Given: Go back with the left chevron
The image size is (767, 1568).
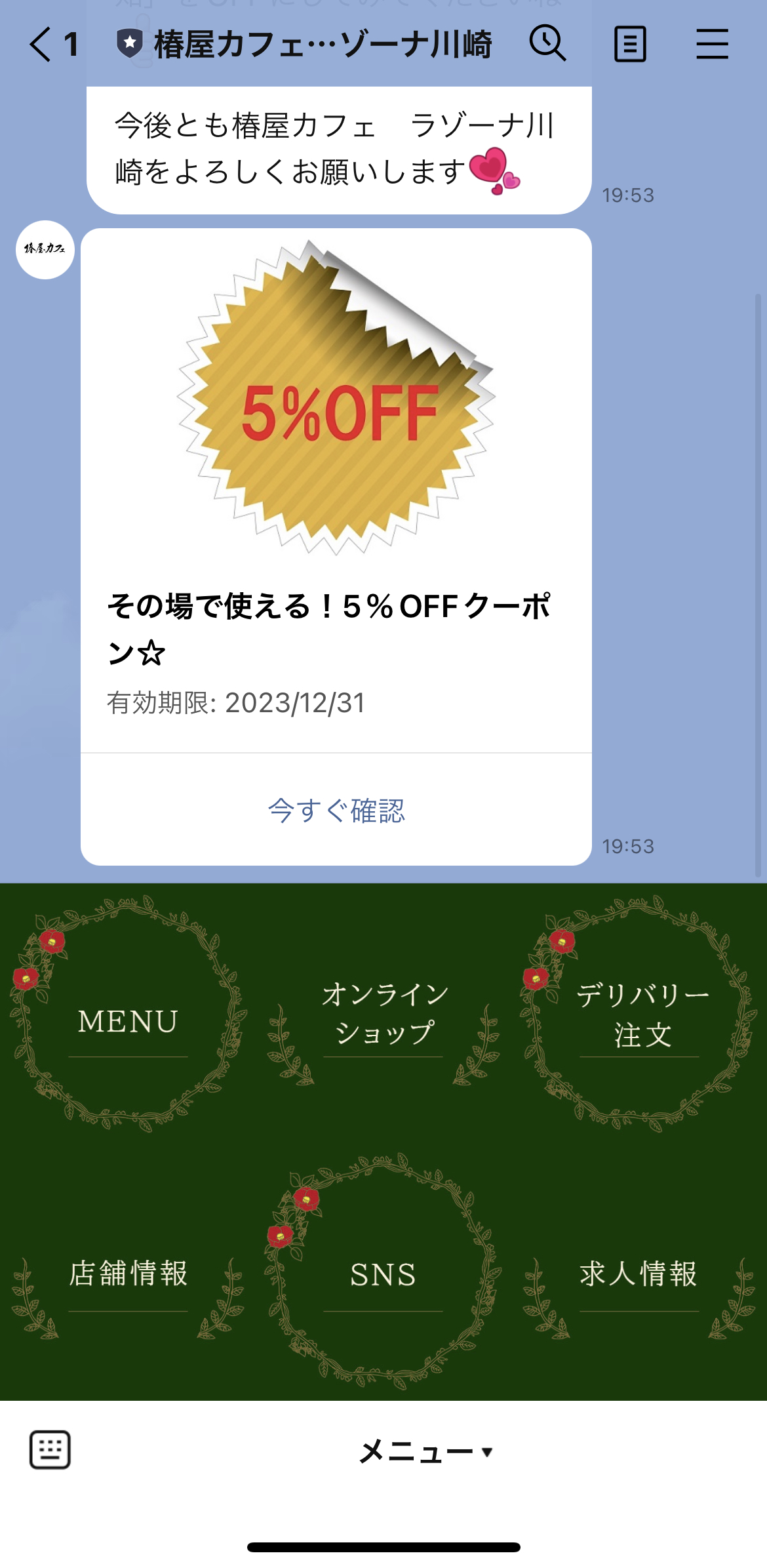Looking at the screenshot, I should pos(39,44).
